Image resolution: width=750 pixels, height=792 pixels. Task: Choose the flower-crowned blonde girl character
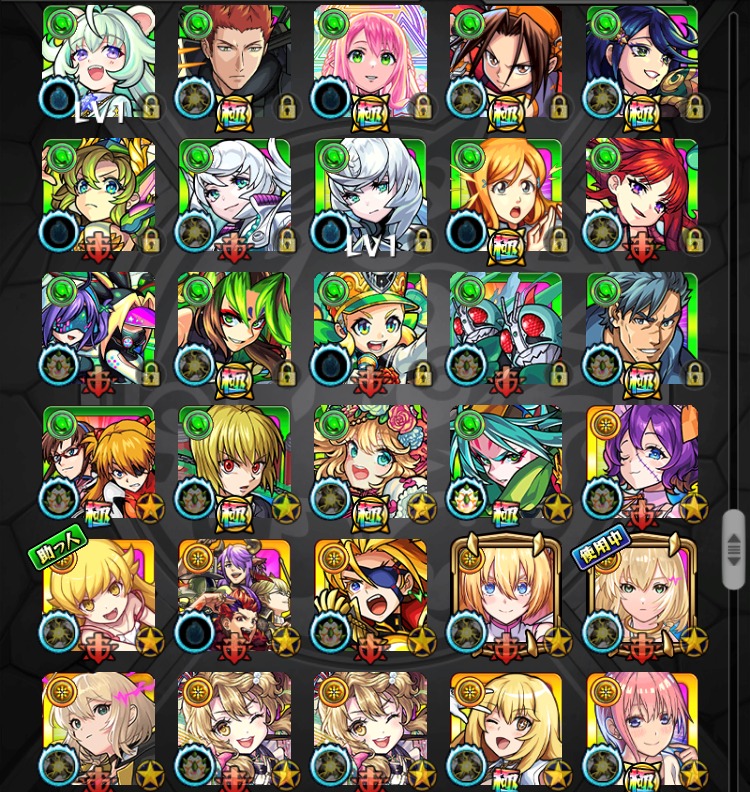click(370, 463)
